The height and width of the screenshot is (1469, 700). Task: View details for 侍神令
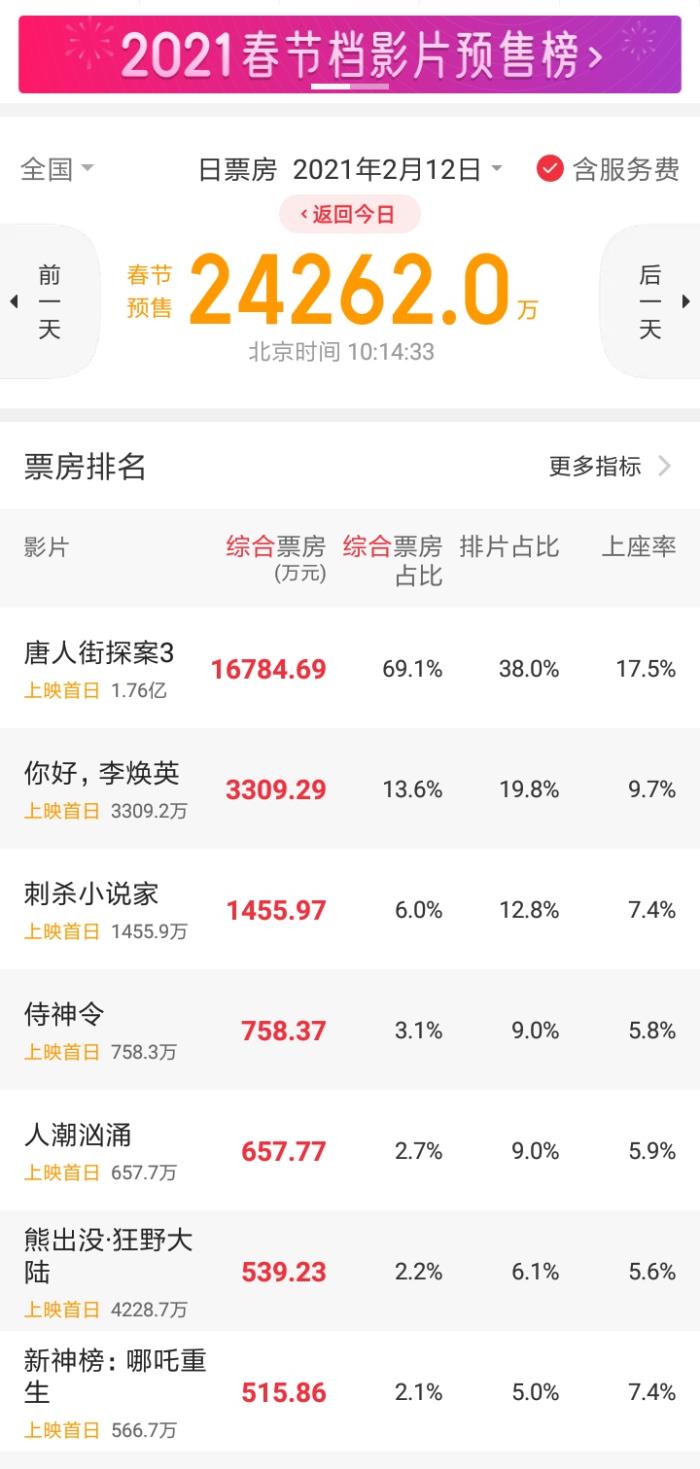[350, 1030]
